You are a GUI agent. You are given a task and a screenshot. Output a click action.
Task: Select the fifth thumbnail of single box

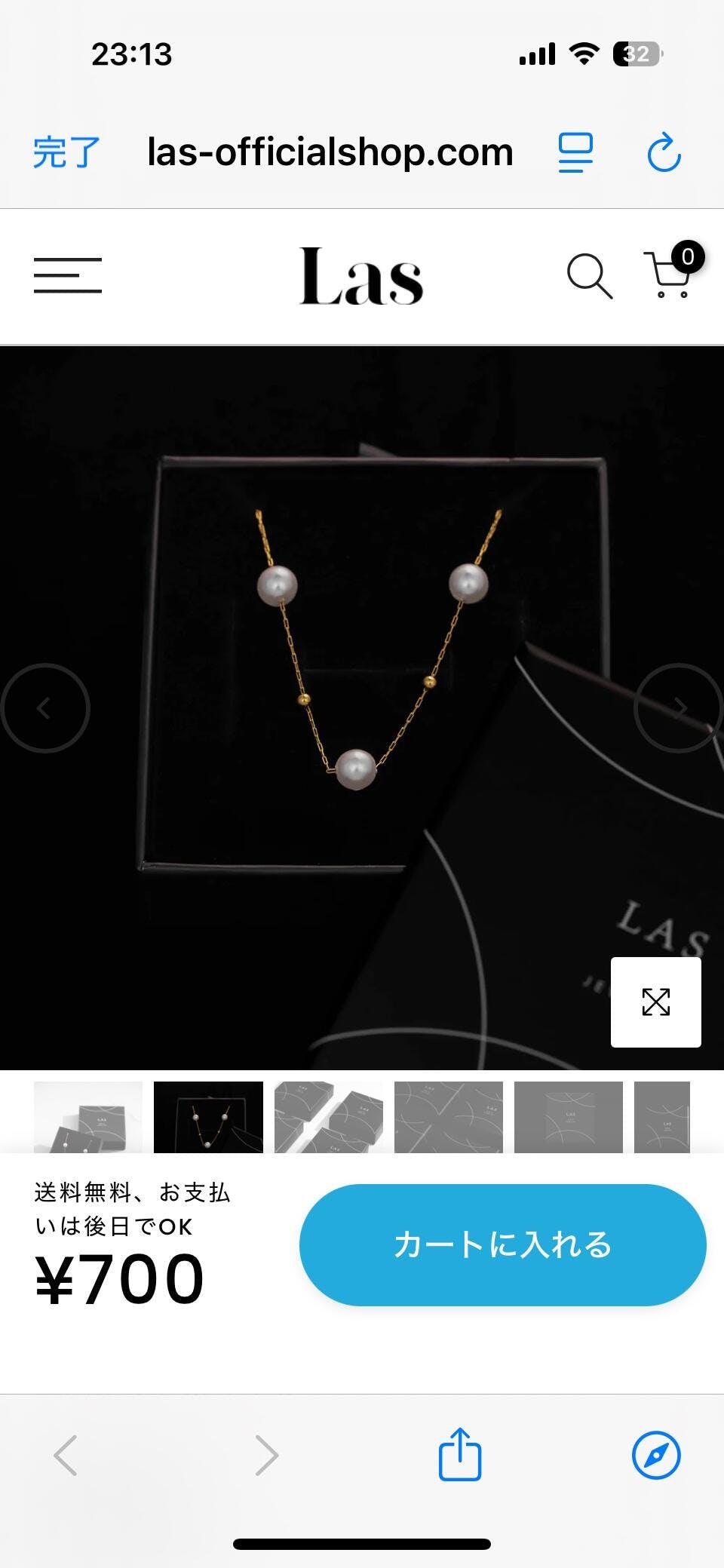pos(569,1117)
